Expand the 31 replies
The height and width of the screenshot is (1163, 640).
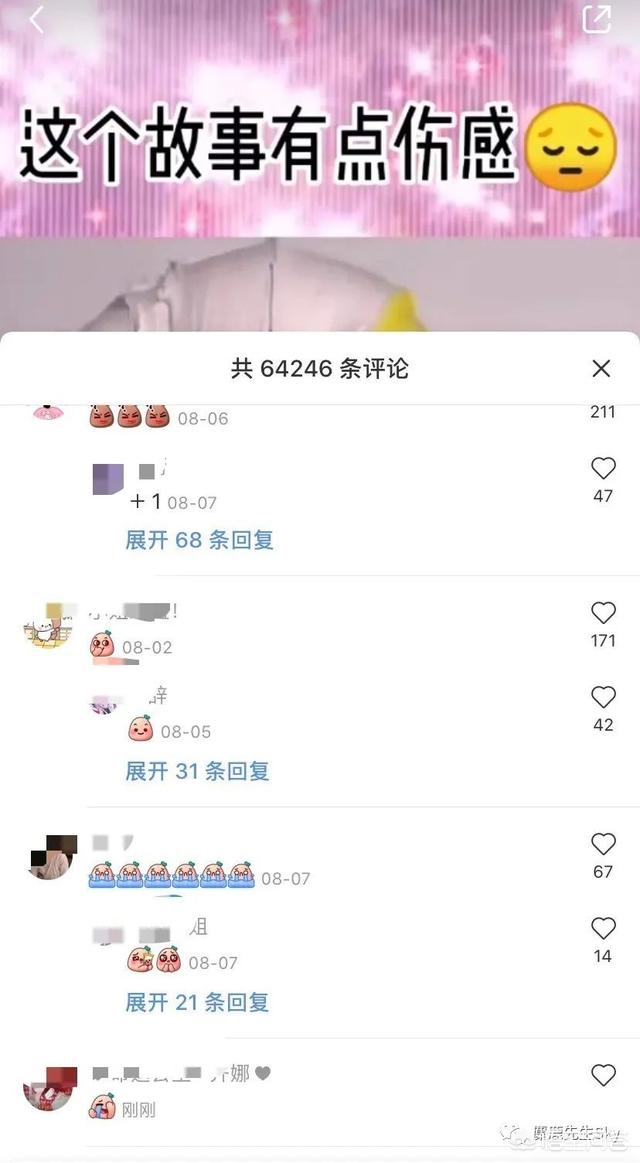197,771
